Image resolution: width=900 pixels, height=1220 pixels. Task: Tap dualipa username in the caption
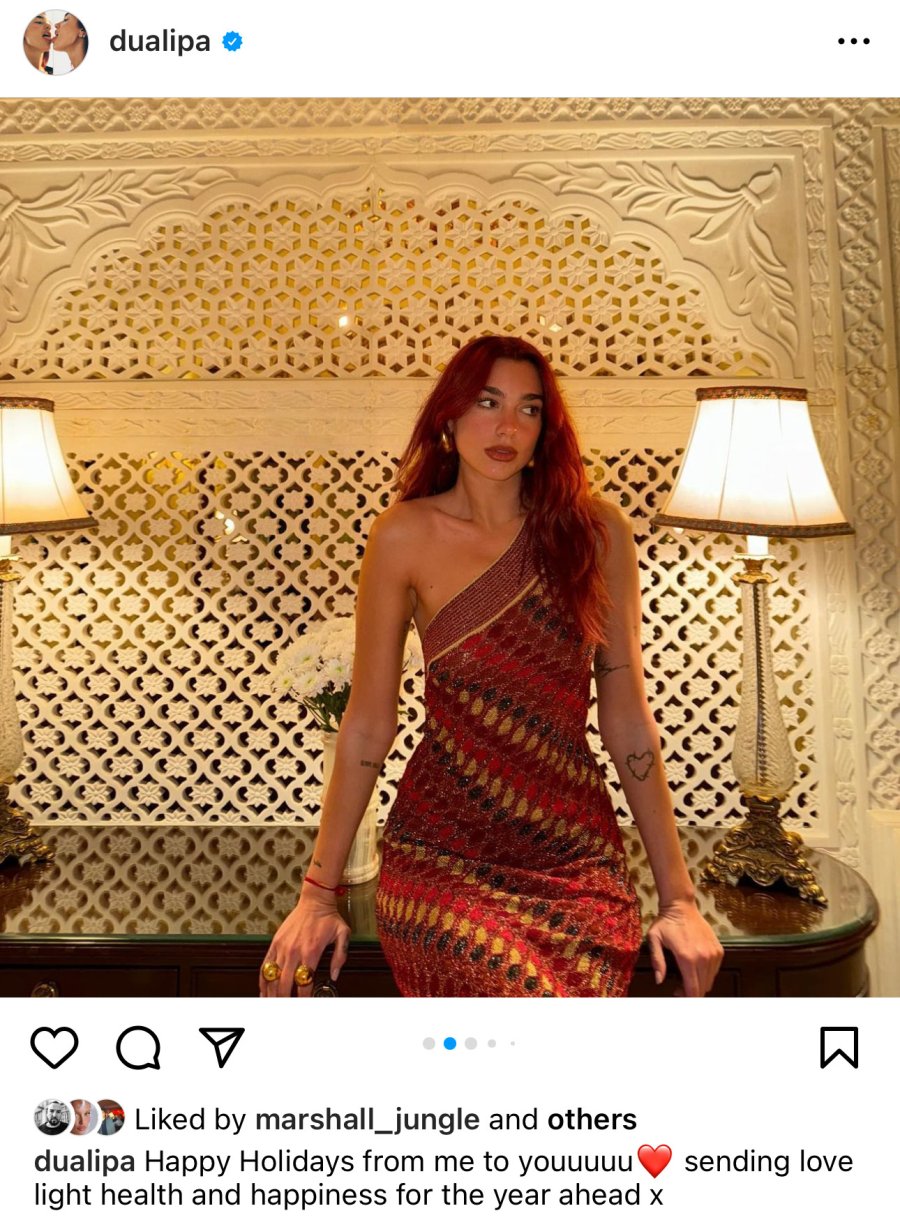coord(86,1162)
